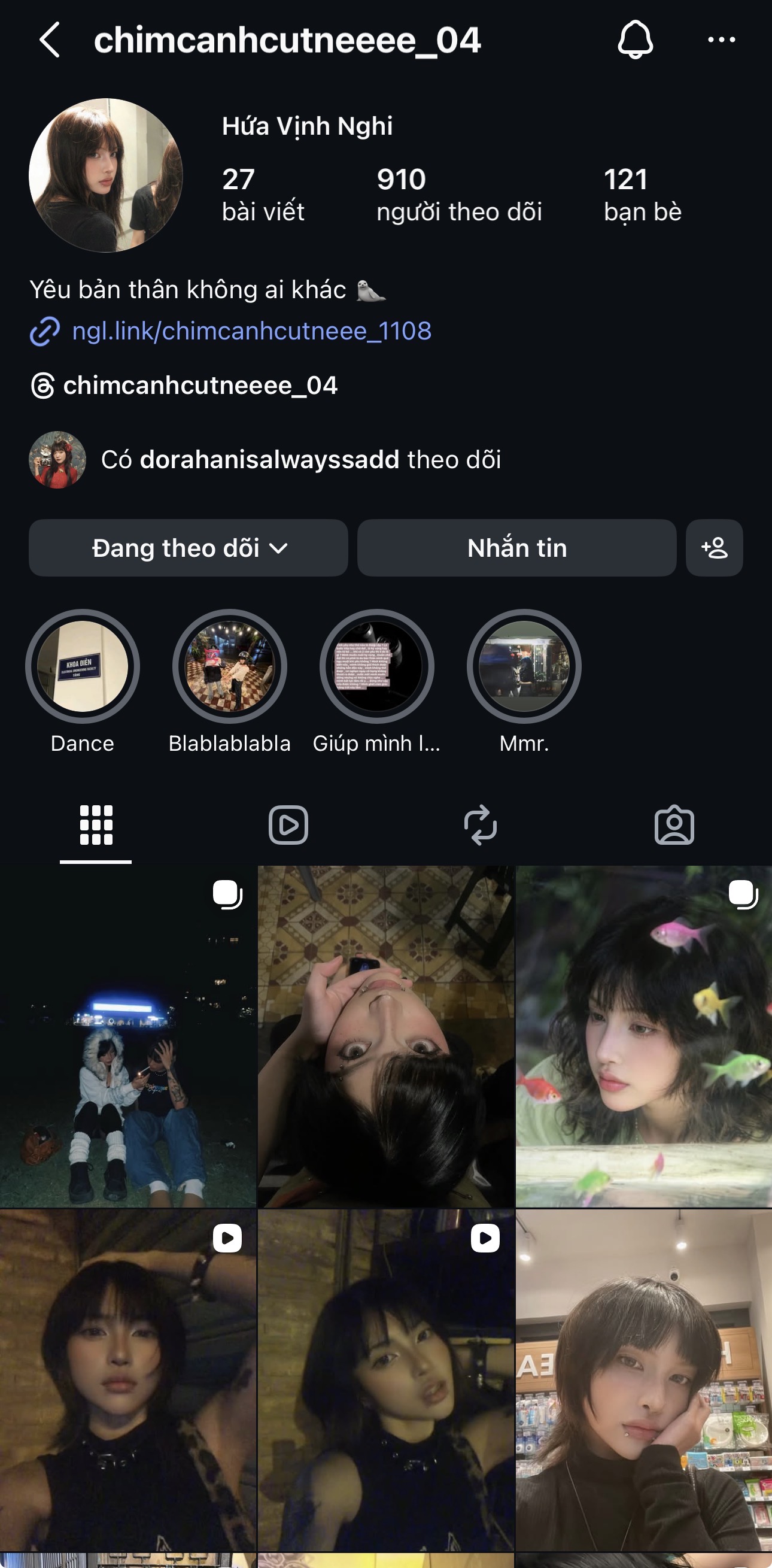Open the three-dot overflow menu
This screenshot has width=772, height=1568.
722,40
